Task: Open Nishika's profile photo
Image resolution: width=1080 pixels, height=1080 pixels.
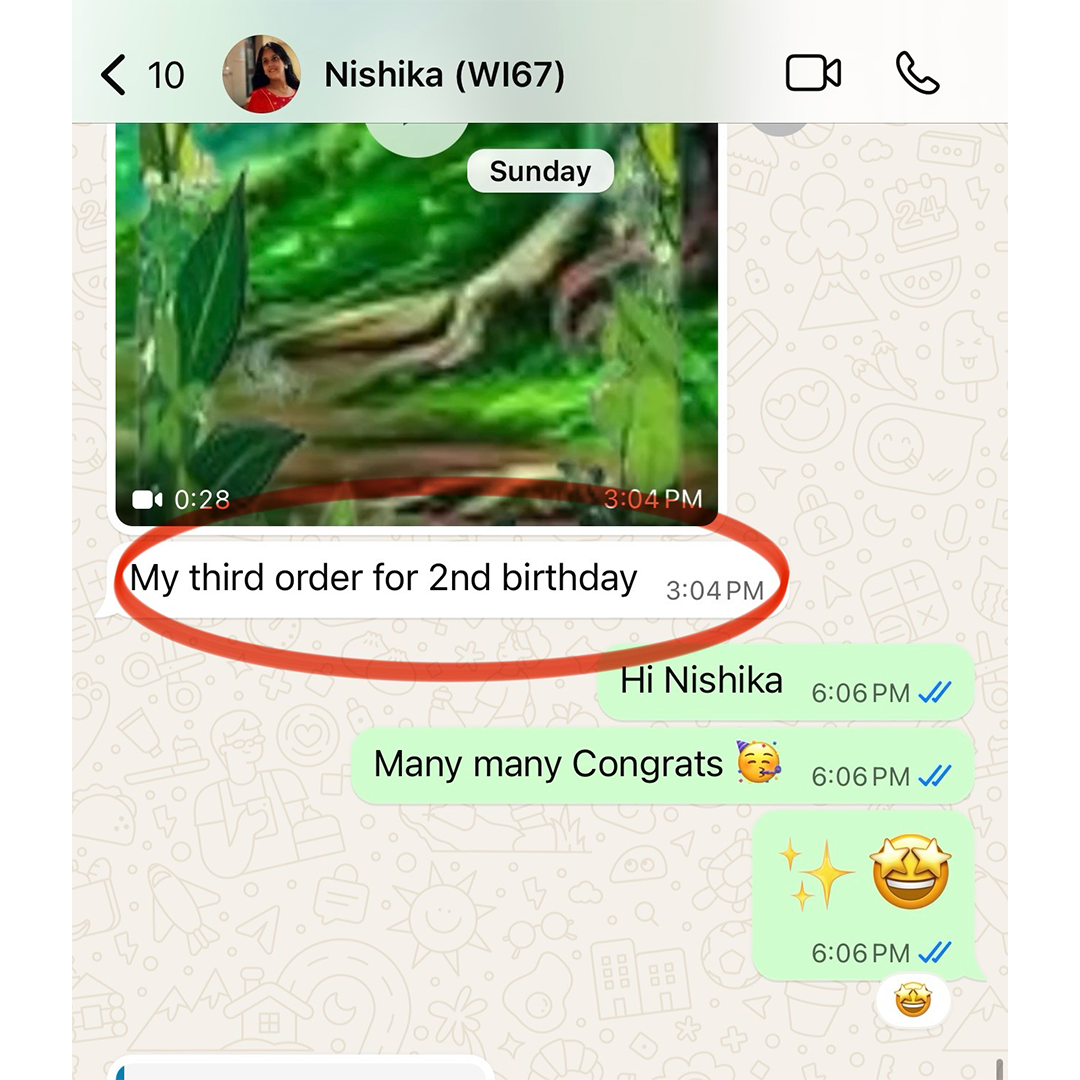Action: 261,75
